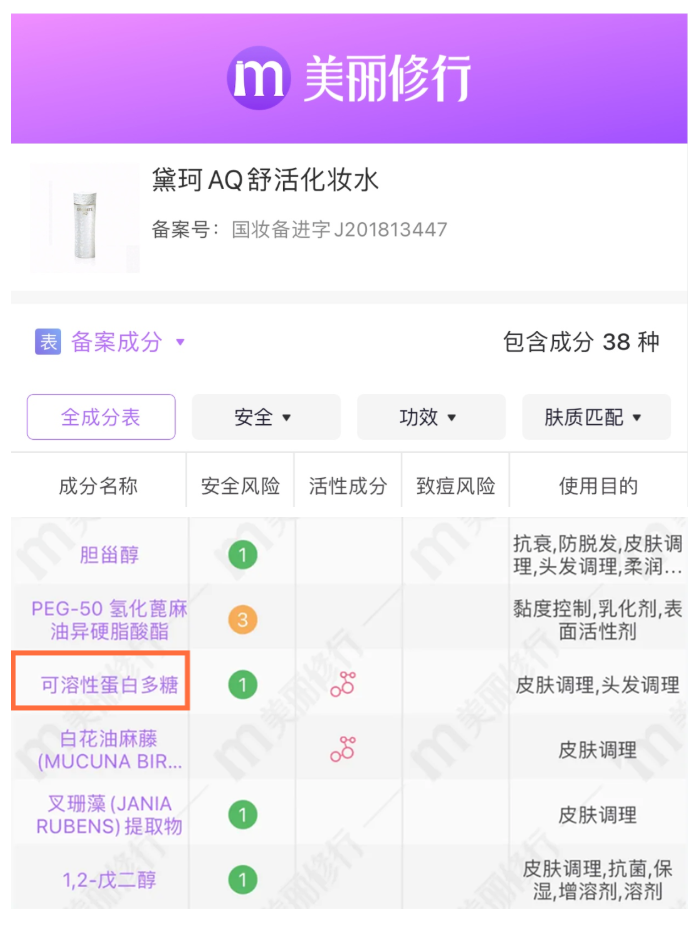Select the 全成分表 tab

tap(101, 417)
